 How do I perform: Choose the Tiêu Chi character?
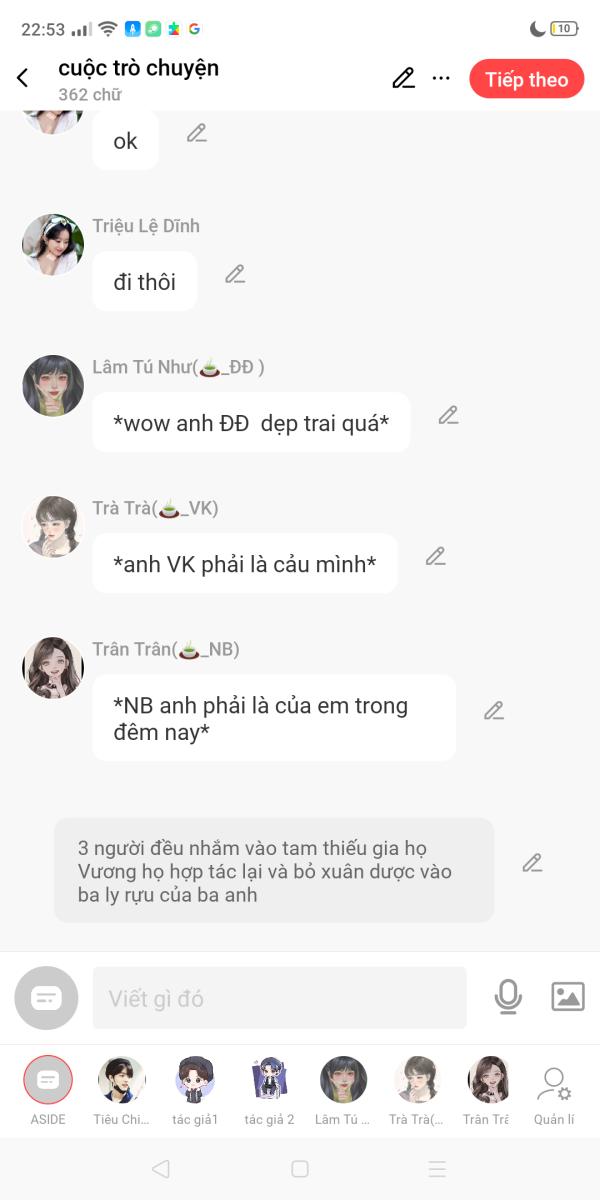coord(121,1091)
